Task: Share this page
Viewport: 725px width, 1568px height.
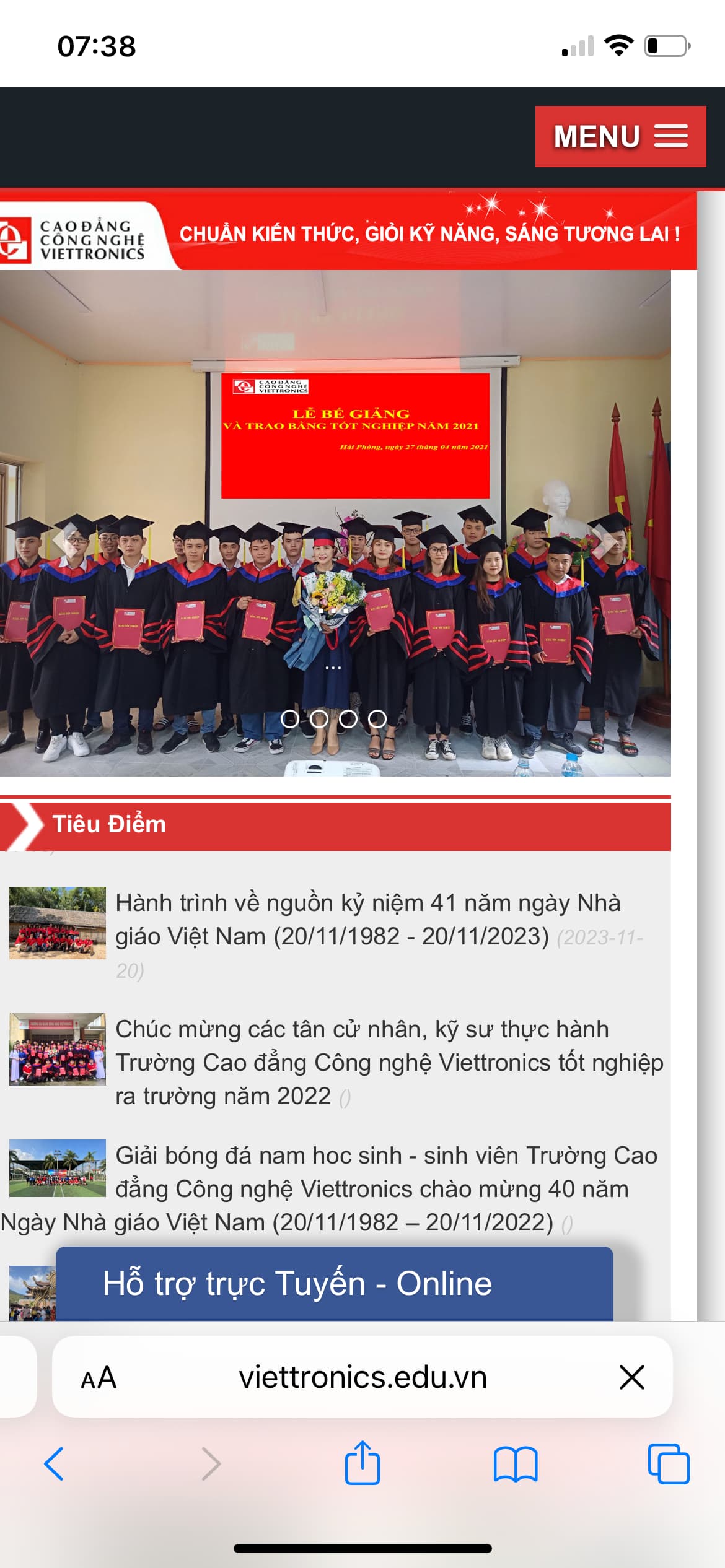Action: (362, 1463)
